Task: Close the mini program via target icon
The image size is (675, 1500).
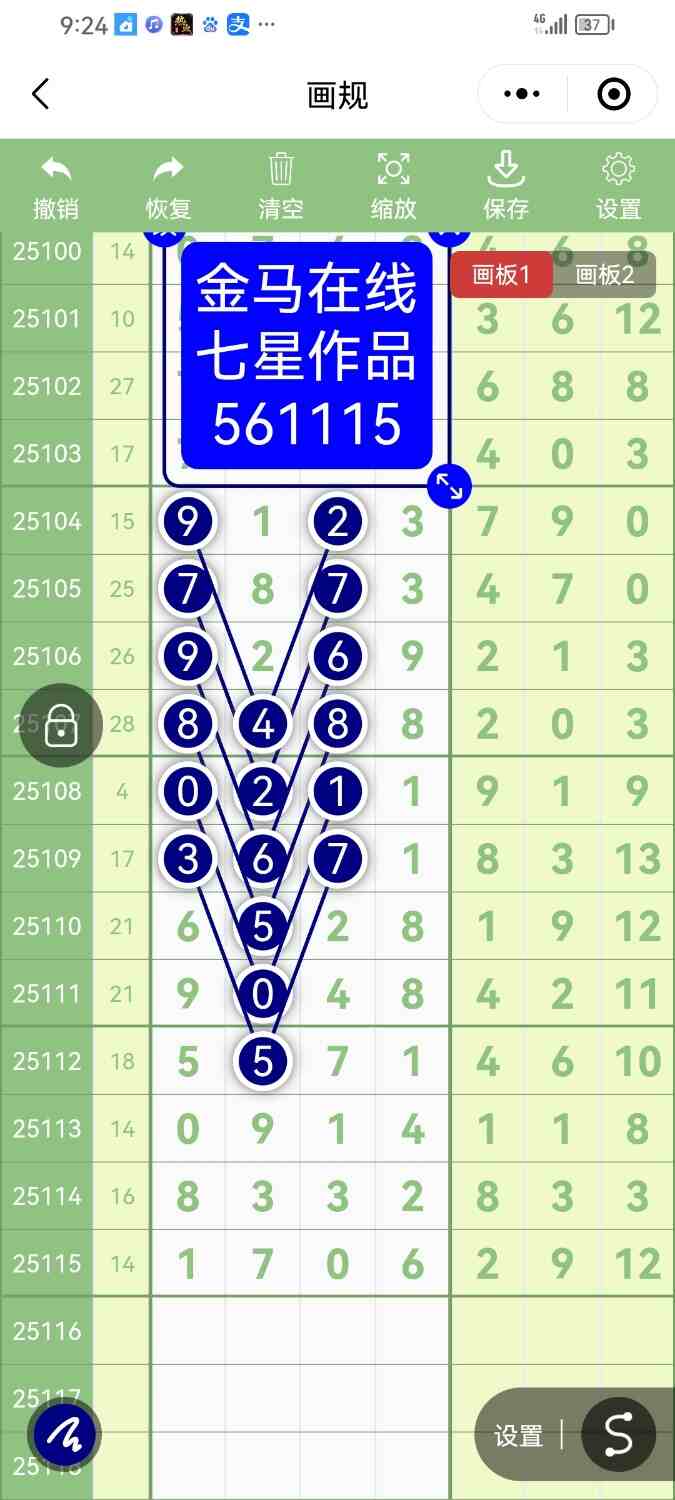Action: pyautogui.click(x=613, y=95)
